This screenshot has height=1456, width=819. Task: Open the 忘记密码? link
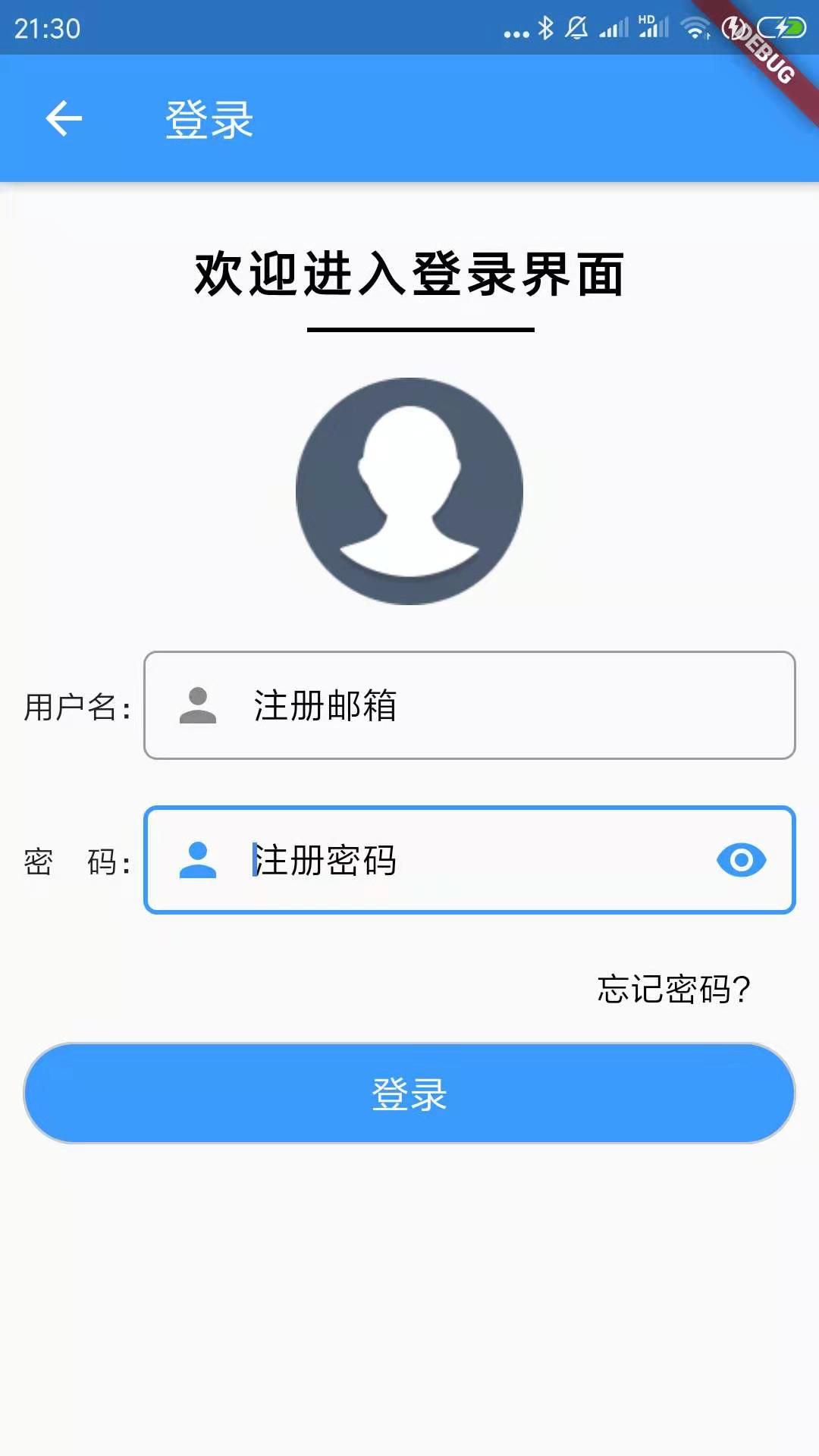pos(673,989)
